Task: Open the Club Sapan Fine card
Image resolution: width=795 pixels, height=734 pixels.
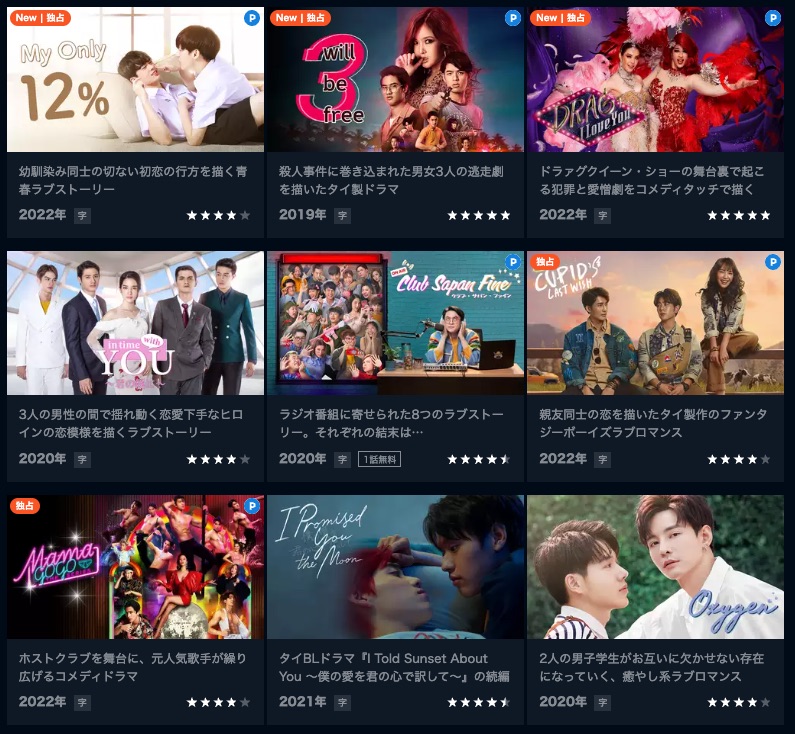Action: click(395, 323)
